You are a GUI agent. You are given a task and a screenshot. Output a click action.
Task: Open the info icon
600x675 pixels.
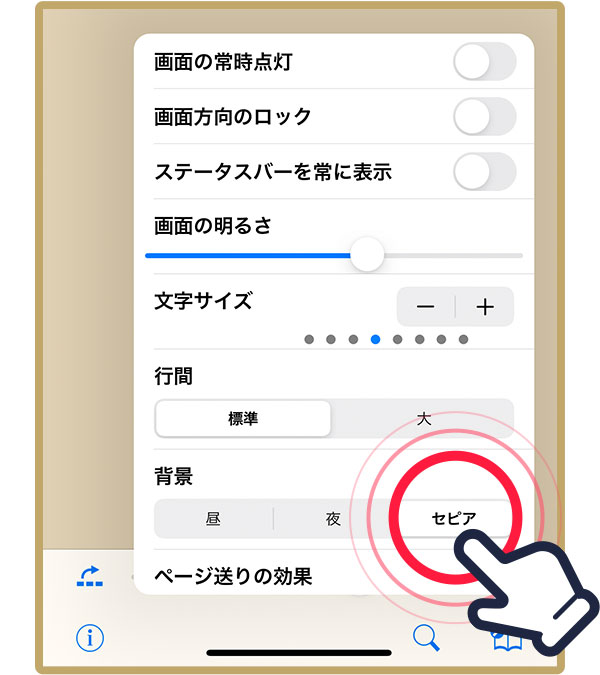90,637
